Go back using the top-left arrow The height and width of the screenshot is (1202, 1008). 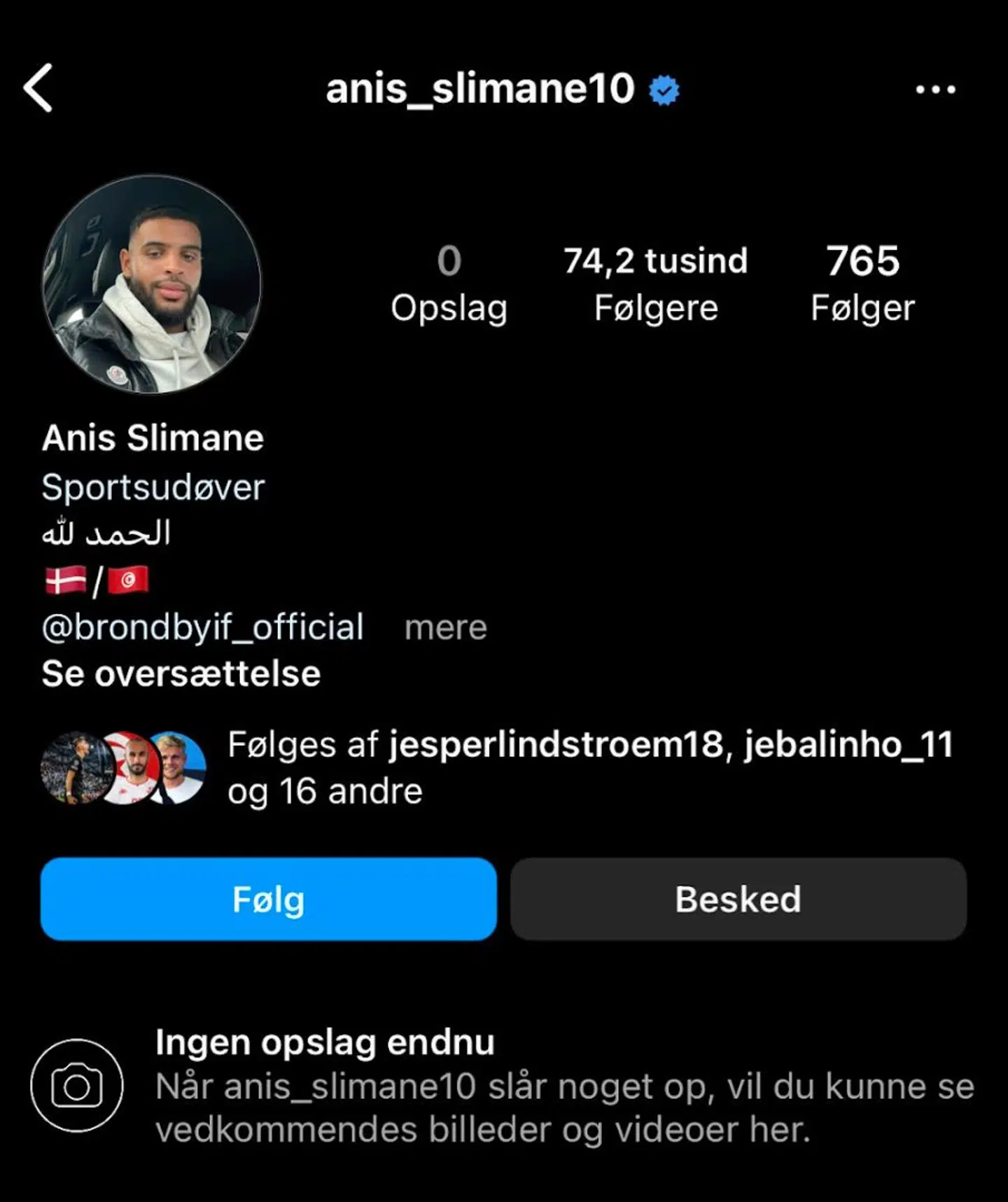tap(38, 88)
